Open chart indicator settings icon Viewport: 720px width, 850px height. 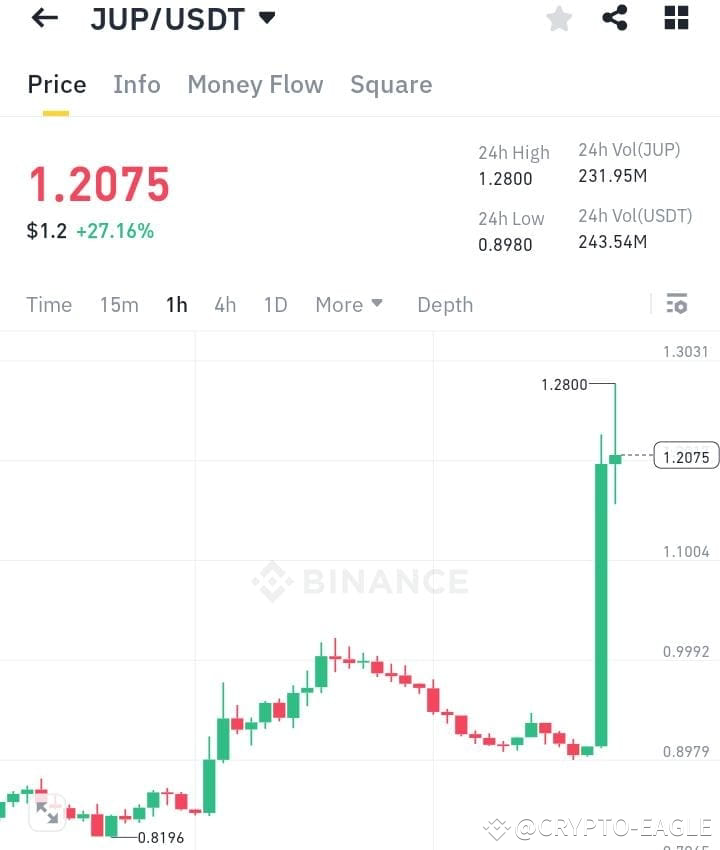click(677, 303)
